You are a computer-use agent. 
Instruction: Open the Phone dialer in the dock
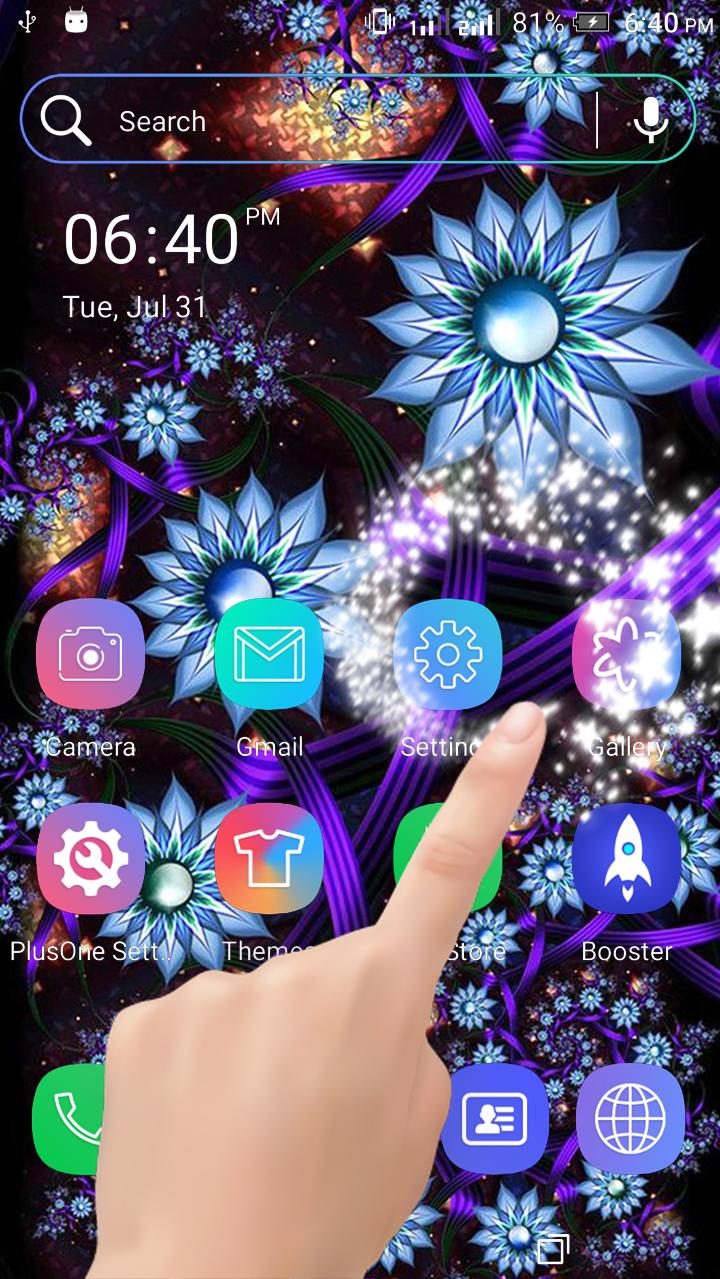click(x=72, y=1118)
